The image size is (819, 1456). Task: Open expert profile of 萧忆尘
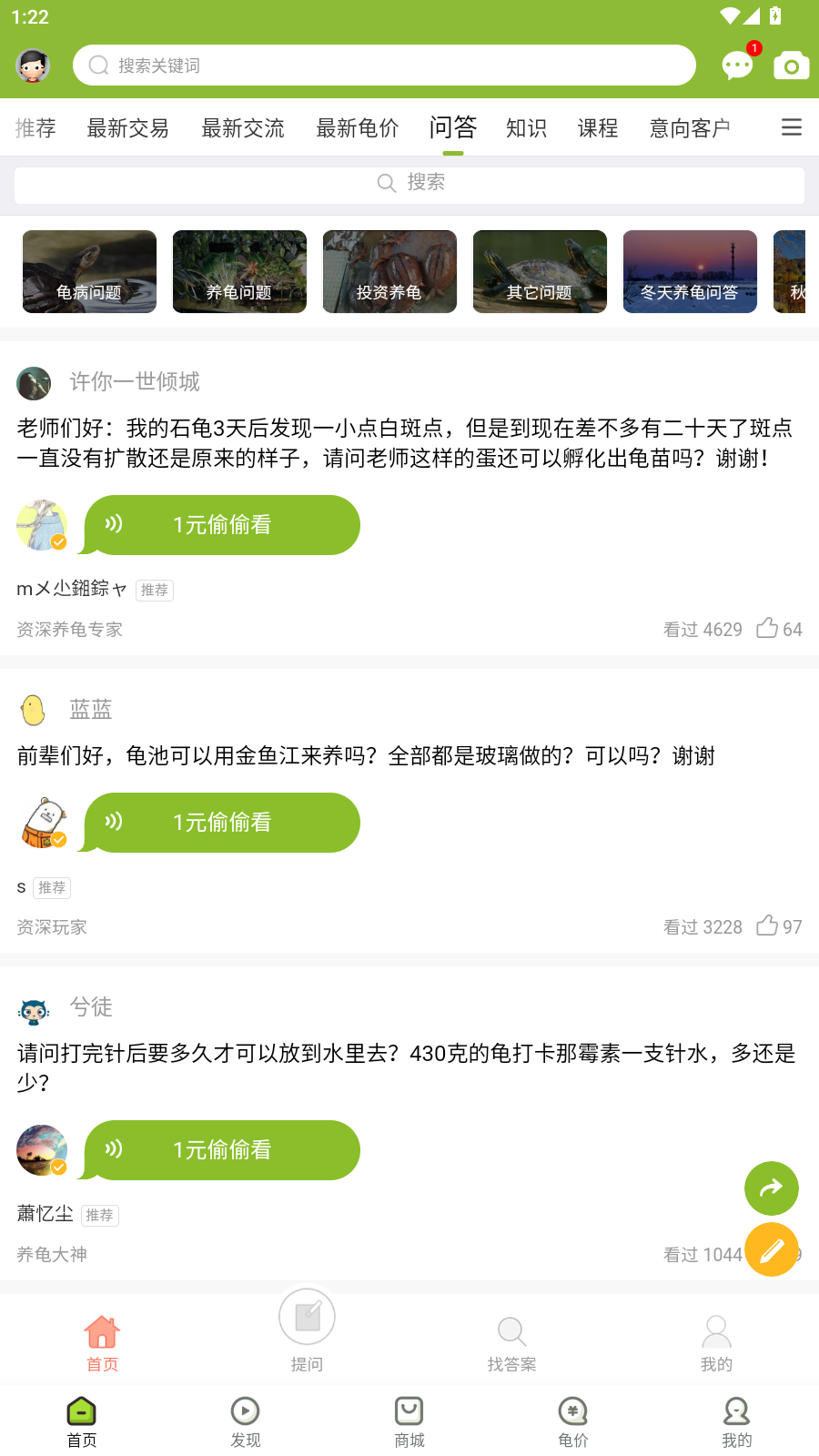click(x=44, y=1214)
